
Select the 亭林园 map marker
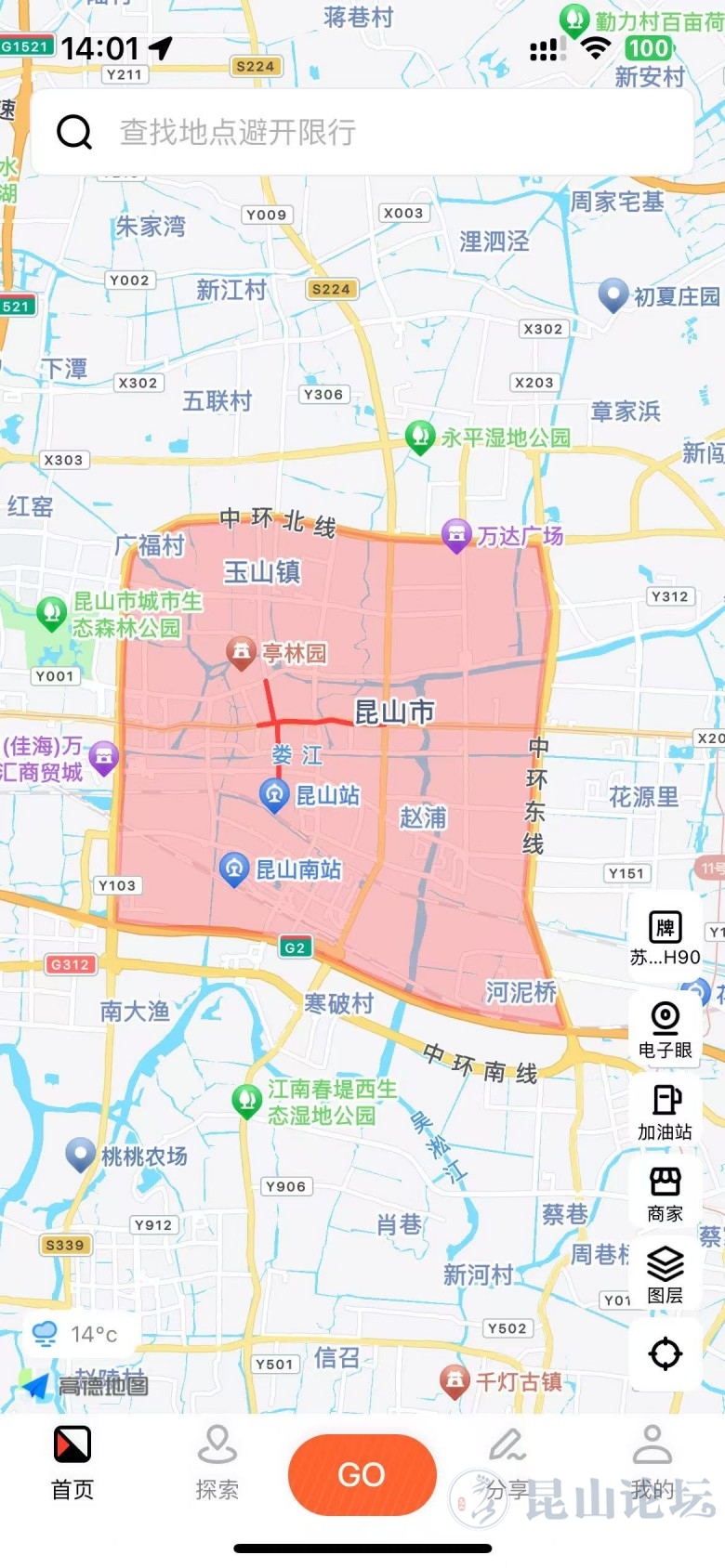(242, 653)
